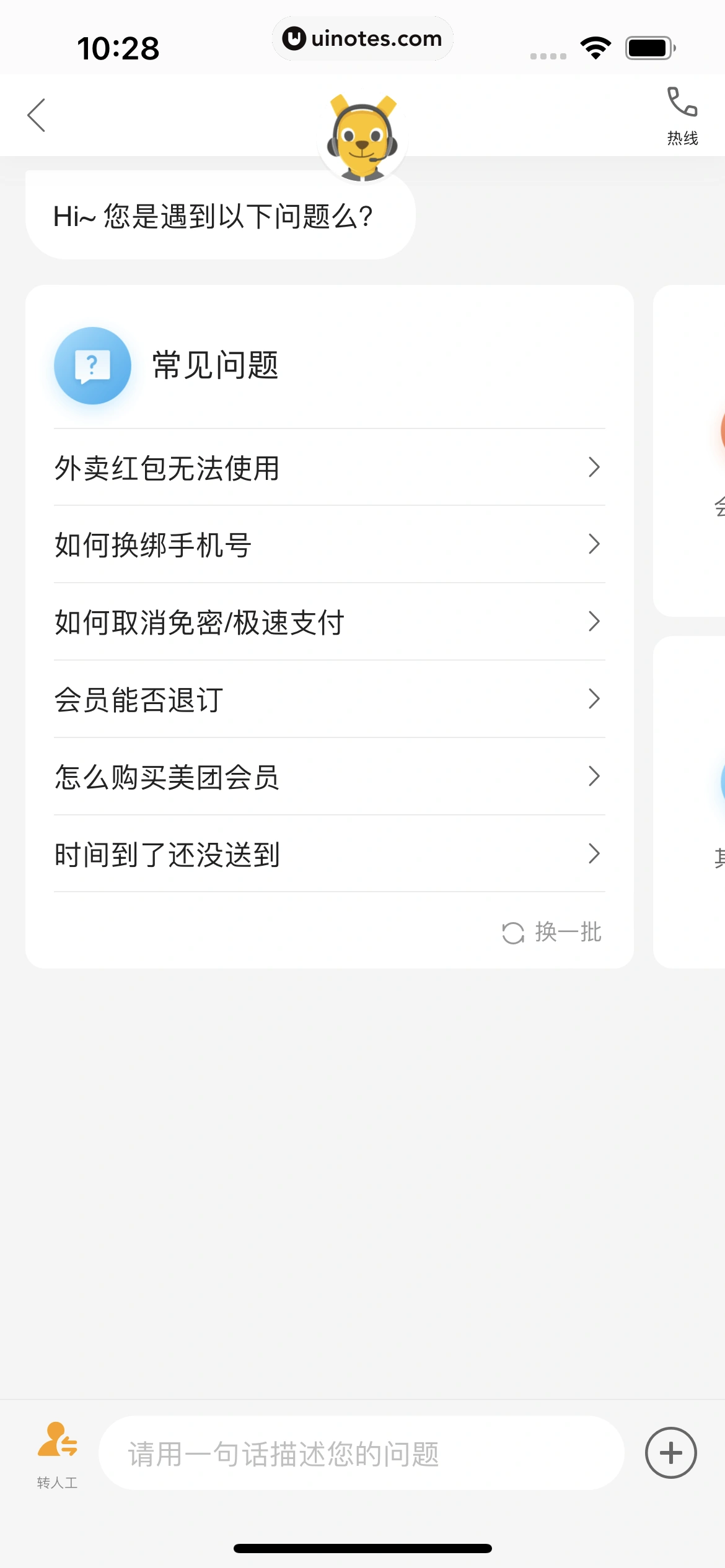Tap the blue question bubble icon on FAQ card
725x1568 pixels.
coord(93,365)
